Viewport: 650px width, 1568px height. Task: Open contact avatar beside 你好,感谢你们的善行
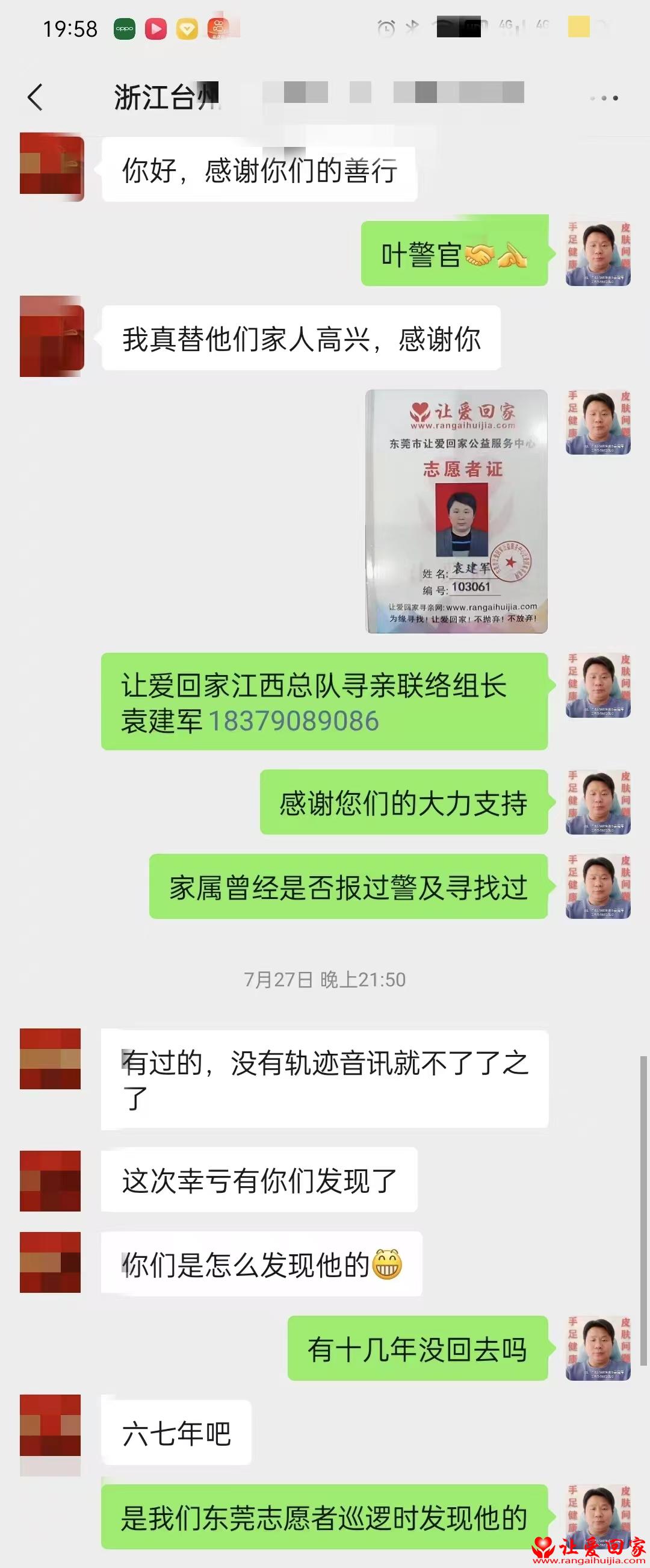tap(52, 169)
